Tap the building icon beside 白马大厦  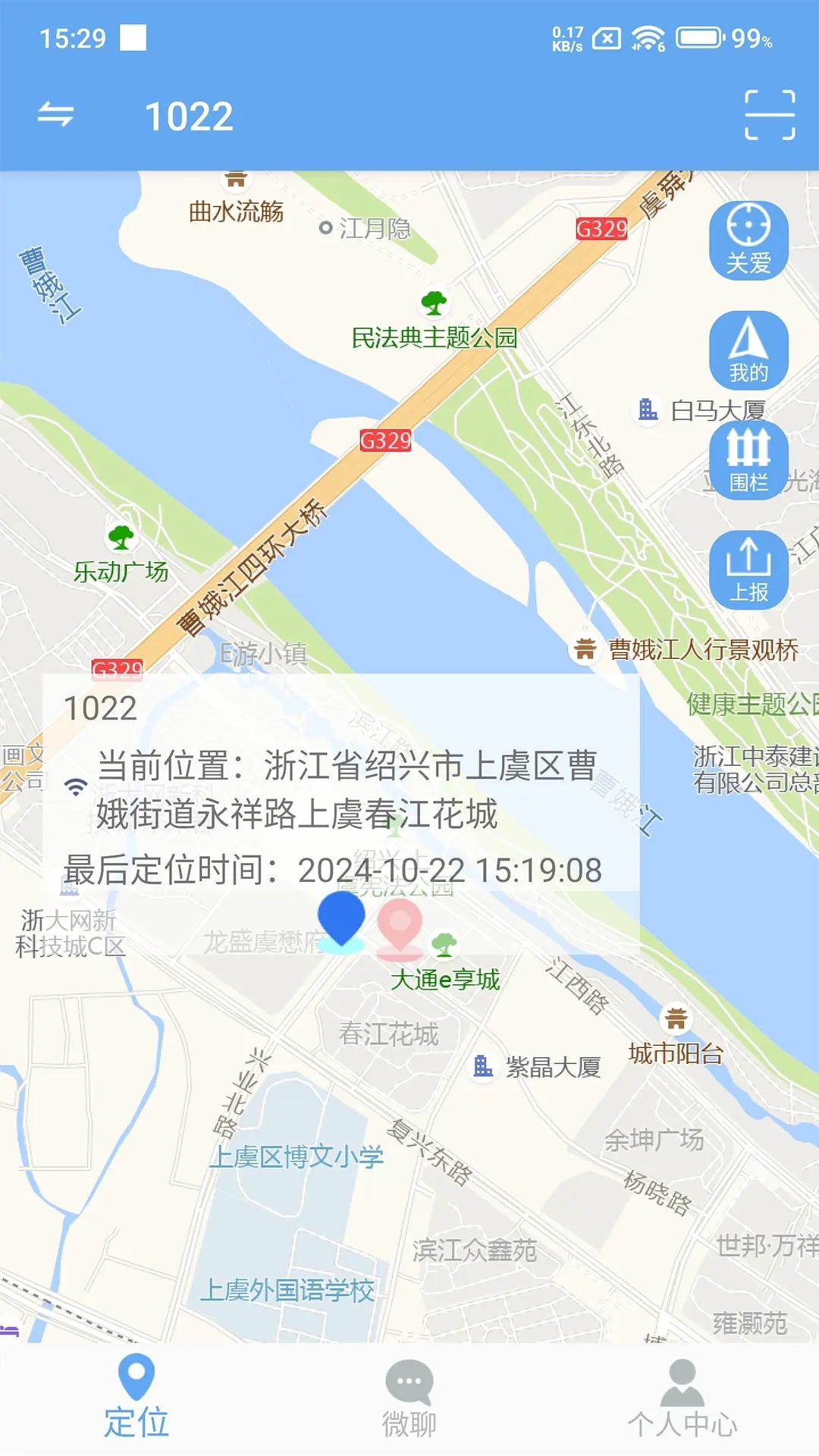click(646, 409)
